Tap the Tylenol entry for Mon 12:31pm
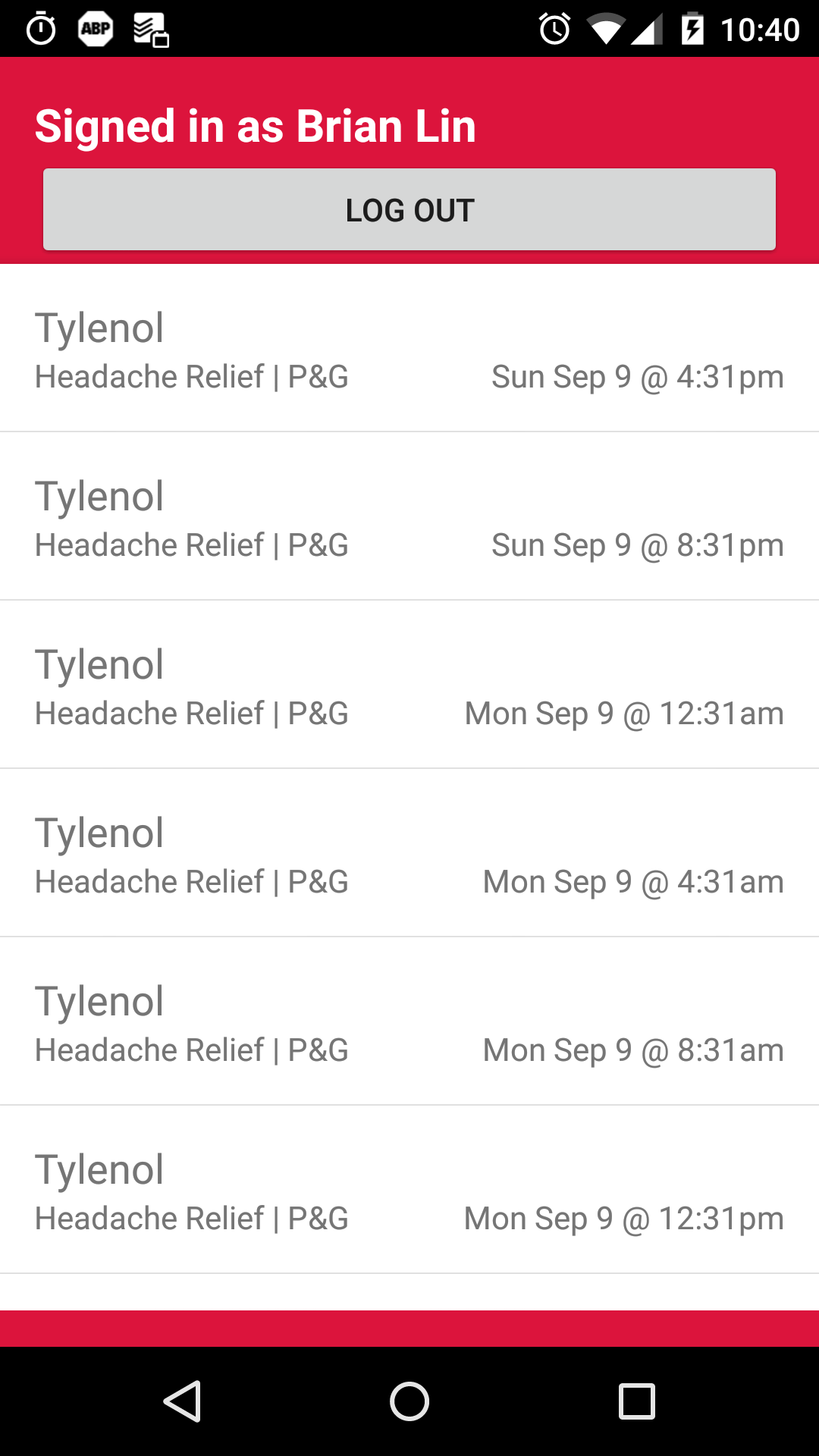The height and width of the screenshot is (1456, 819). 409,1191
